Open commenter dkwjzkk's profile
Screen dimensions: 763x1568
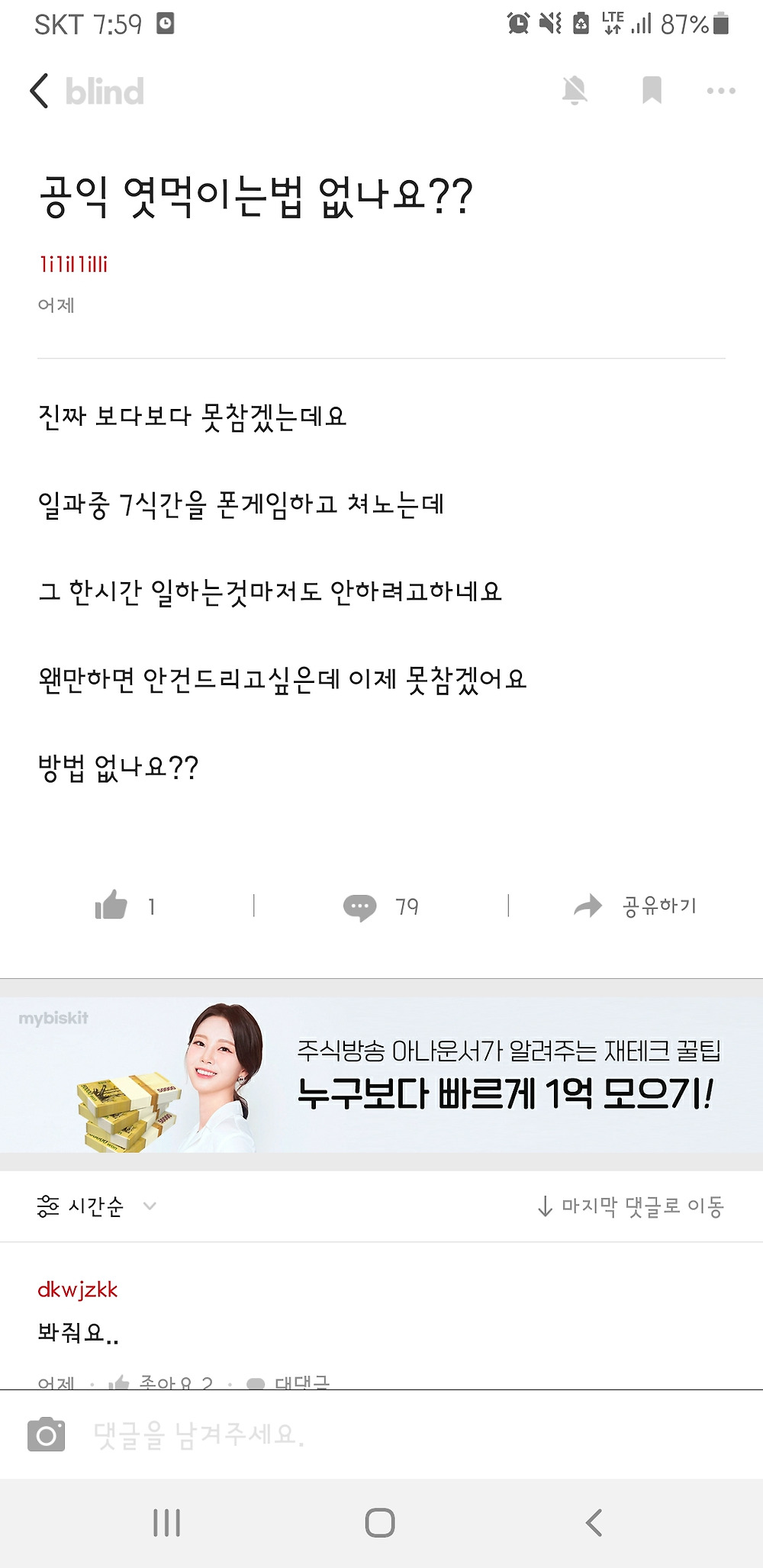click(77, 1289)
